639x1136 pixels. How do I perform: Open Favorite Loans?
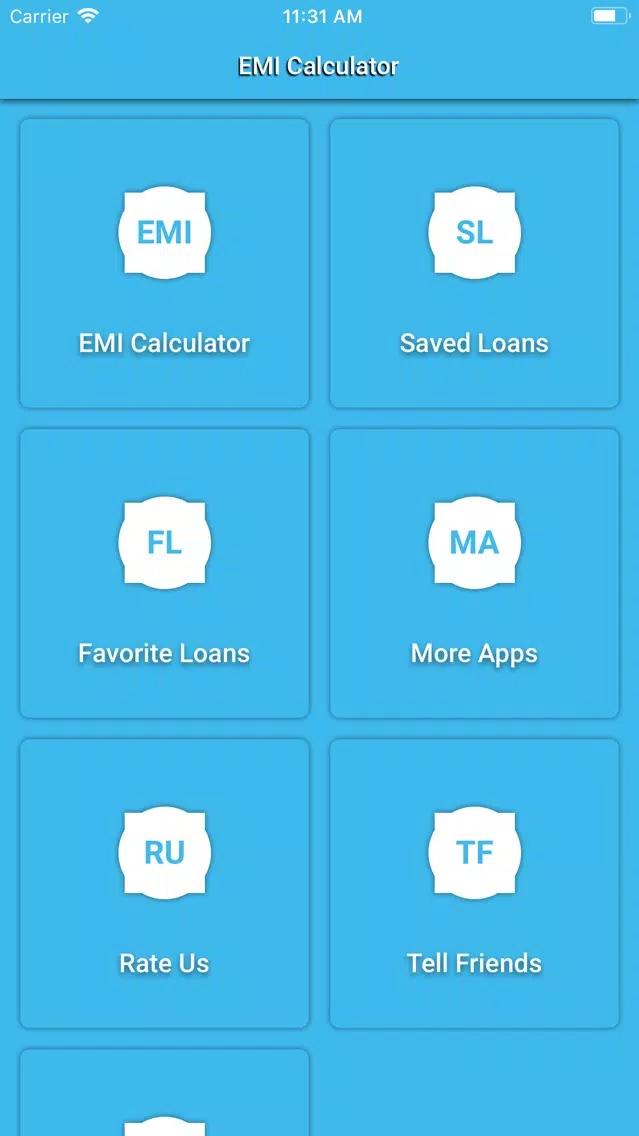coord(164,574)
